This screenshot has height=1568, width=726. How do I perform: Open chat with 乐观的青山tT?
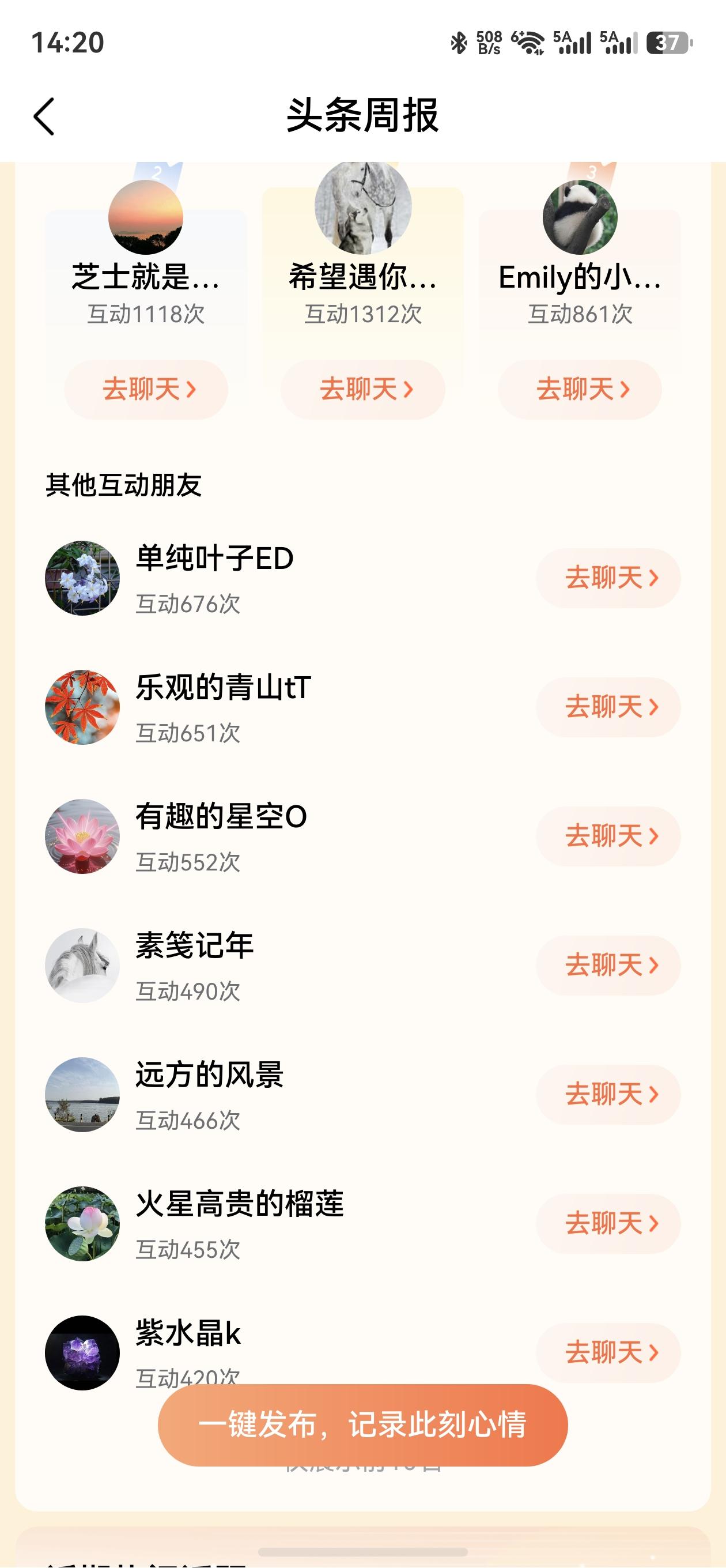[x=608, y=707]
